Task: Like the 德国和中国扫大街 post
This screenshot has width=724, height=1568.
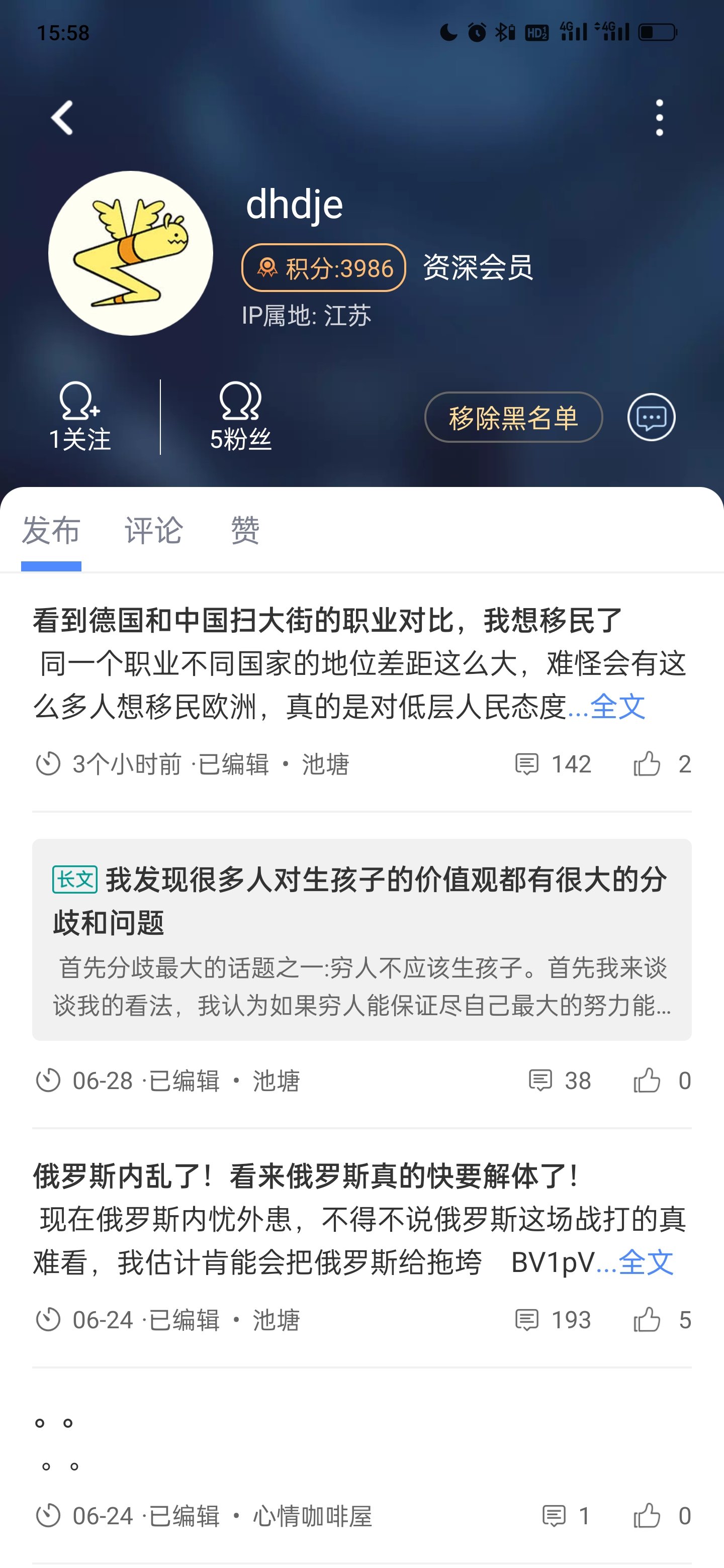Action: (662, 764)
